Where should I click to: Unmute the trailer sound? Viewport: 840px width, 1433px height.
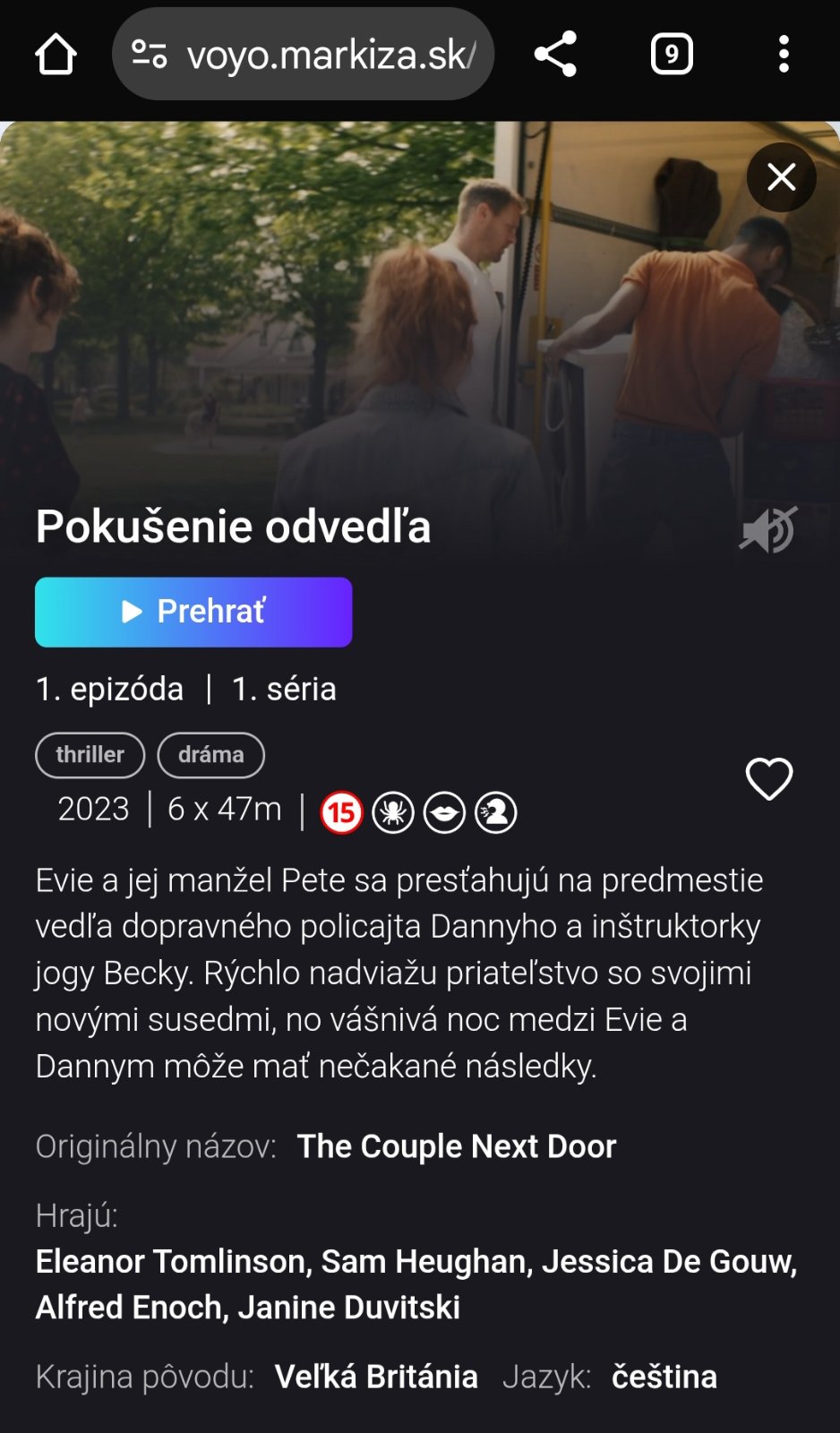pos(767,530)
